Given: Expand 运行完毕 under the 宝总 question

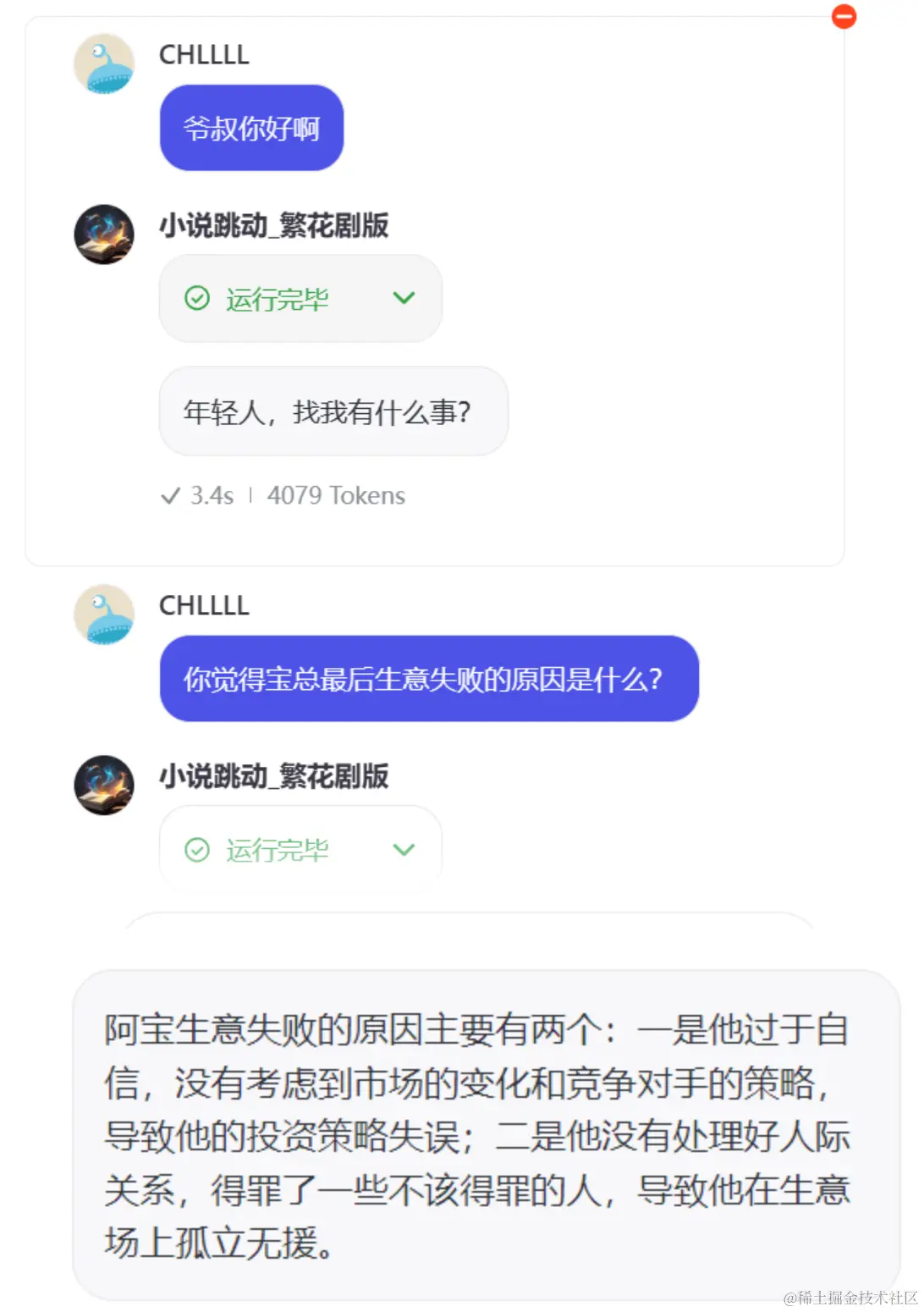Looking at the screenshot, I should pyautogui.click(x=404, y=850).
